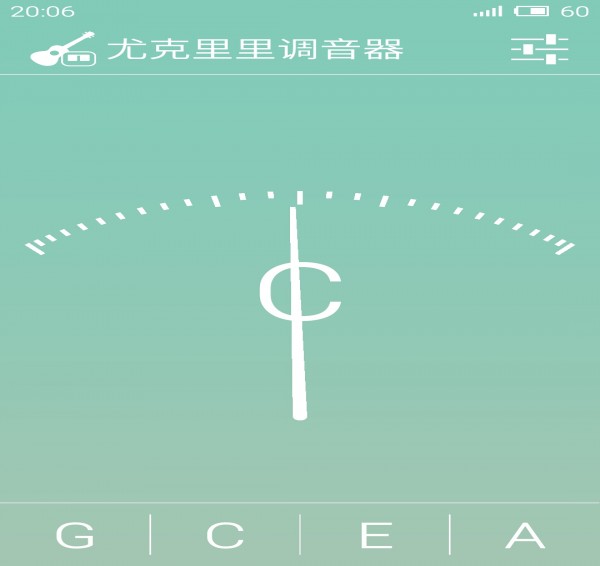The image size is (600, 566).
Task: Pick the A string button
Action: (525, 535)
